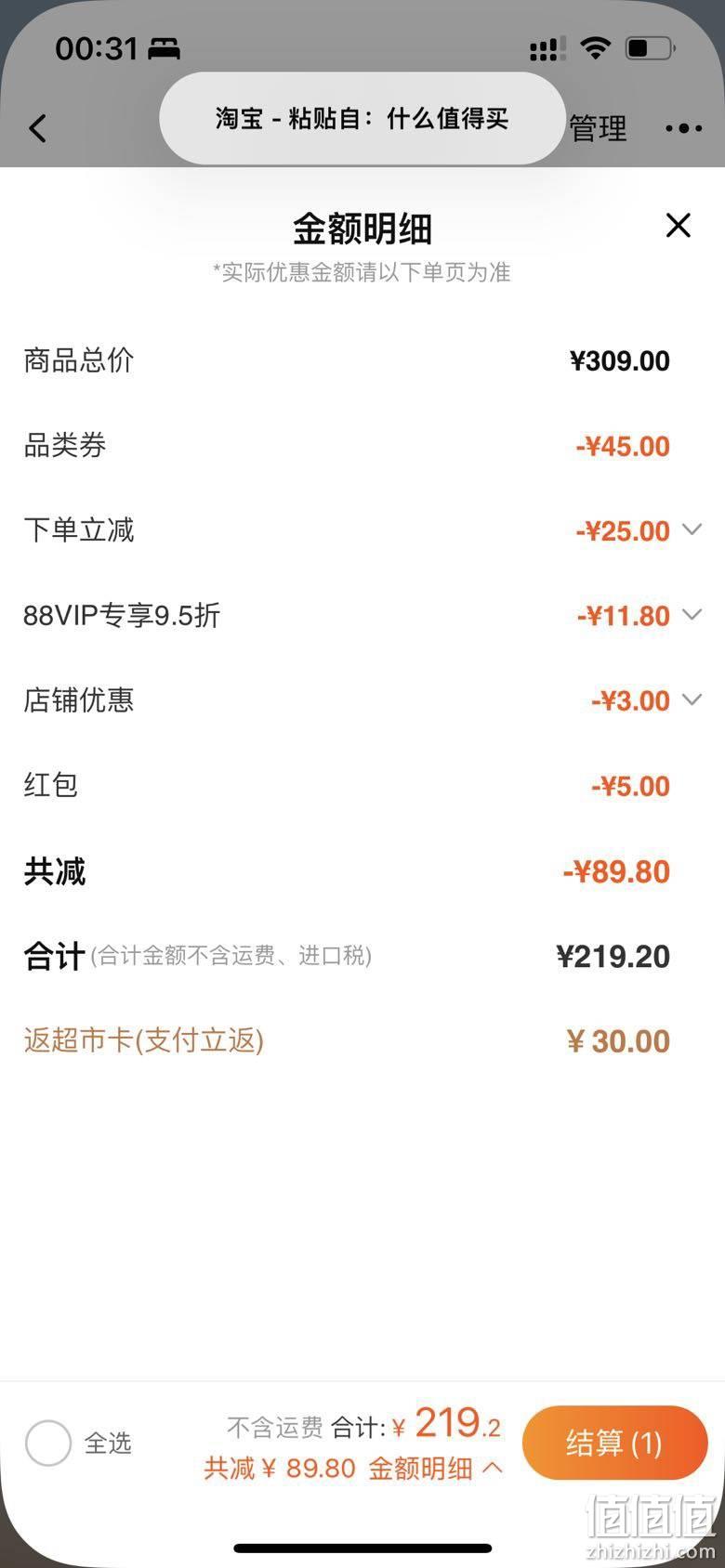The height and width of the screenshot is (1568, 725).
Task: Check the 全选 select-all circle
Action: coord(48,1443)
